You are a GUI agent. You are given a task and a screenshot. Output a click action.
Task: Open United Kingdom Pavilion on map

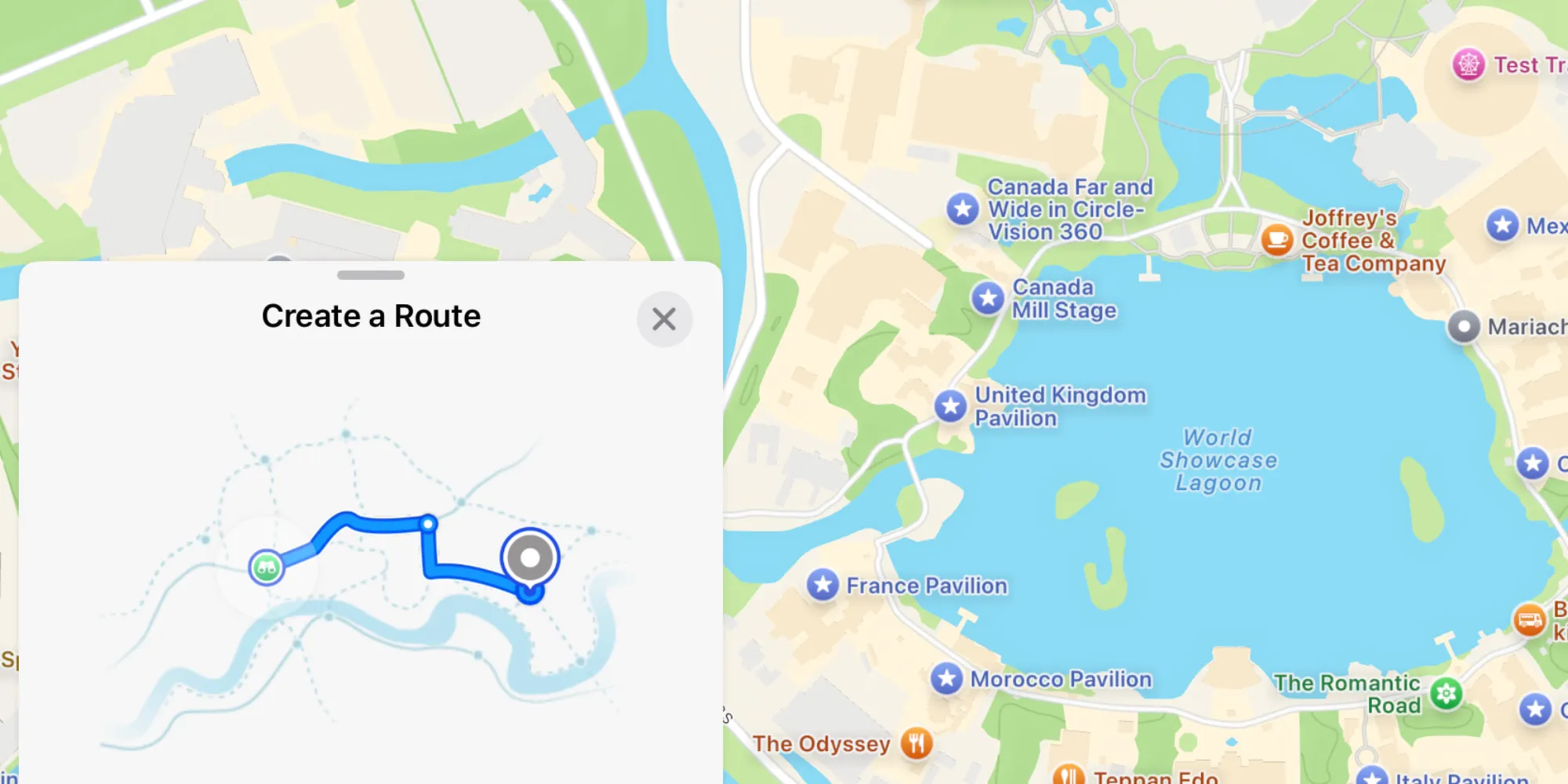951,406
